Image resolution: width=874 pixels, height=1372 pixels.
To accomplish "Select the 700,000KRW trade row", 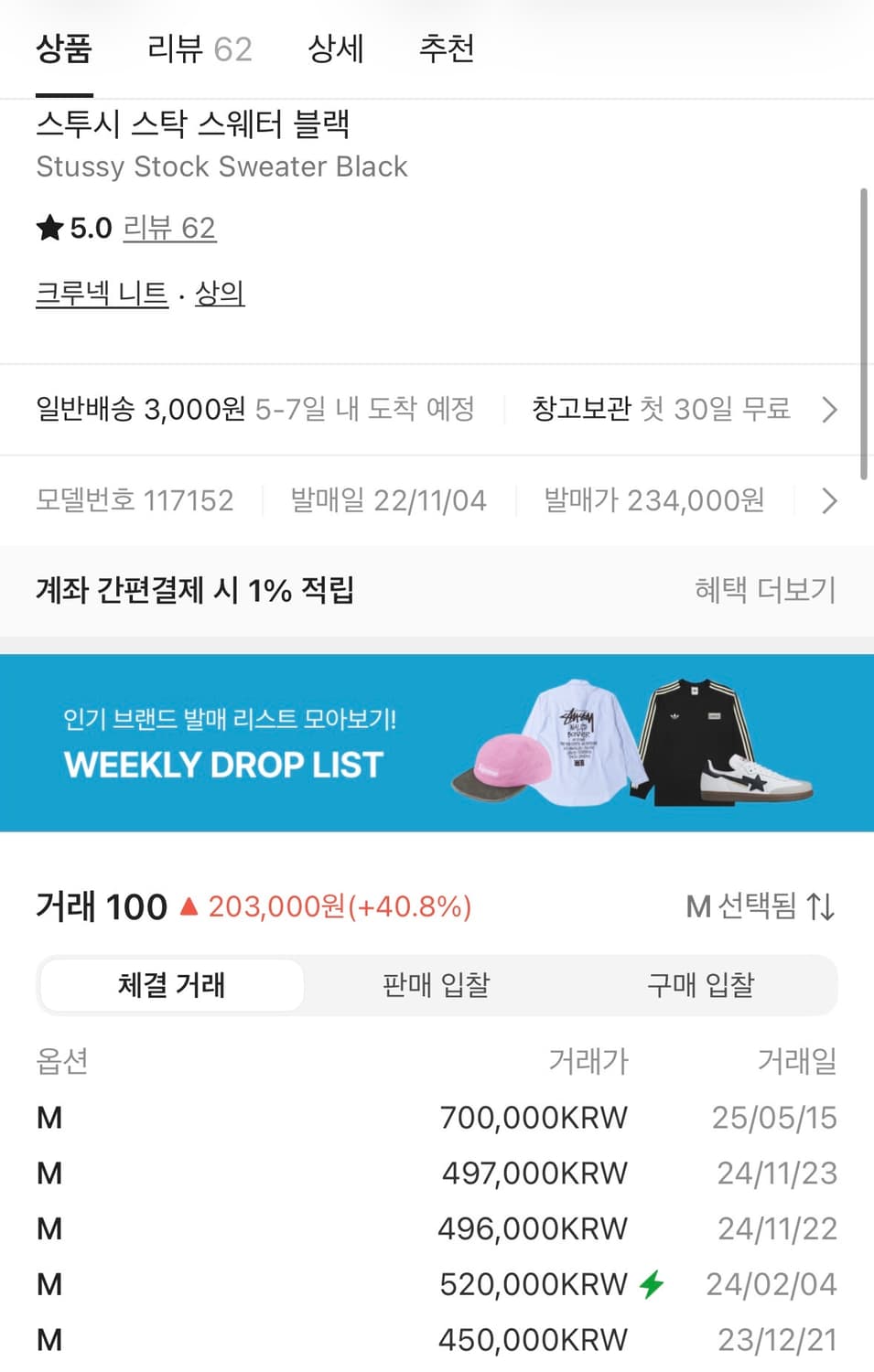I will (x=437, y=1117).
